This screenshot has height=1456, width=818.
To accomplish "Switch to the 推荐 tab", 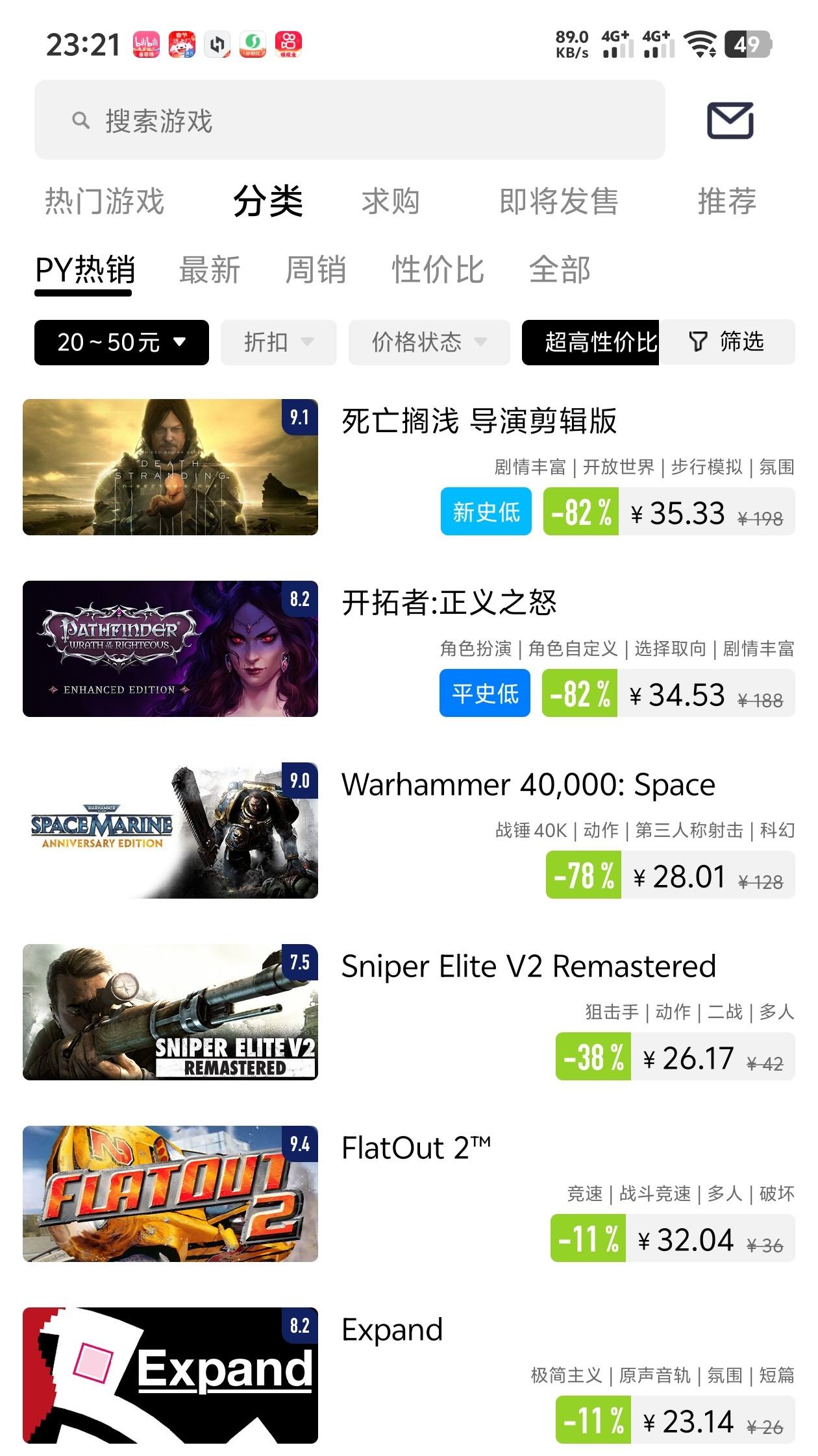I will coord(726,201).
